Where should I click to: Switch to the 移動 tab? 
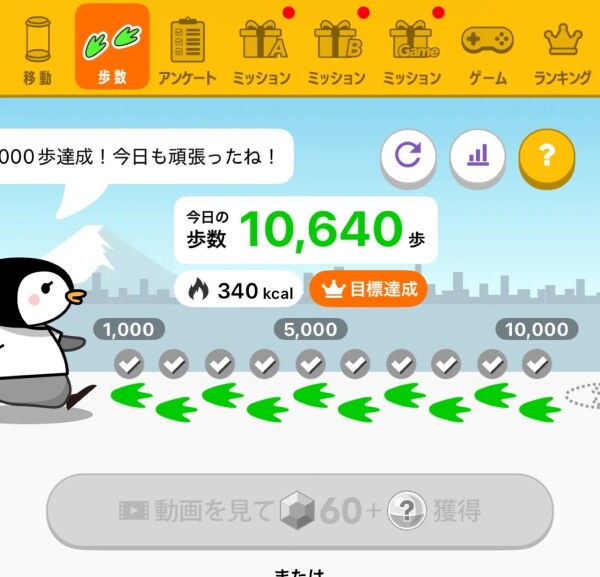(37, 48)
